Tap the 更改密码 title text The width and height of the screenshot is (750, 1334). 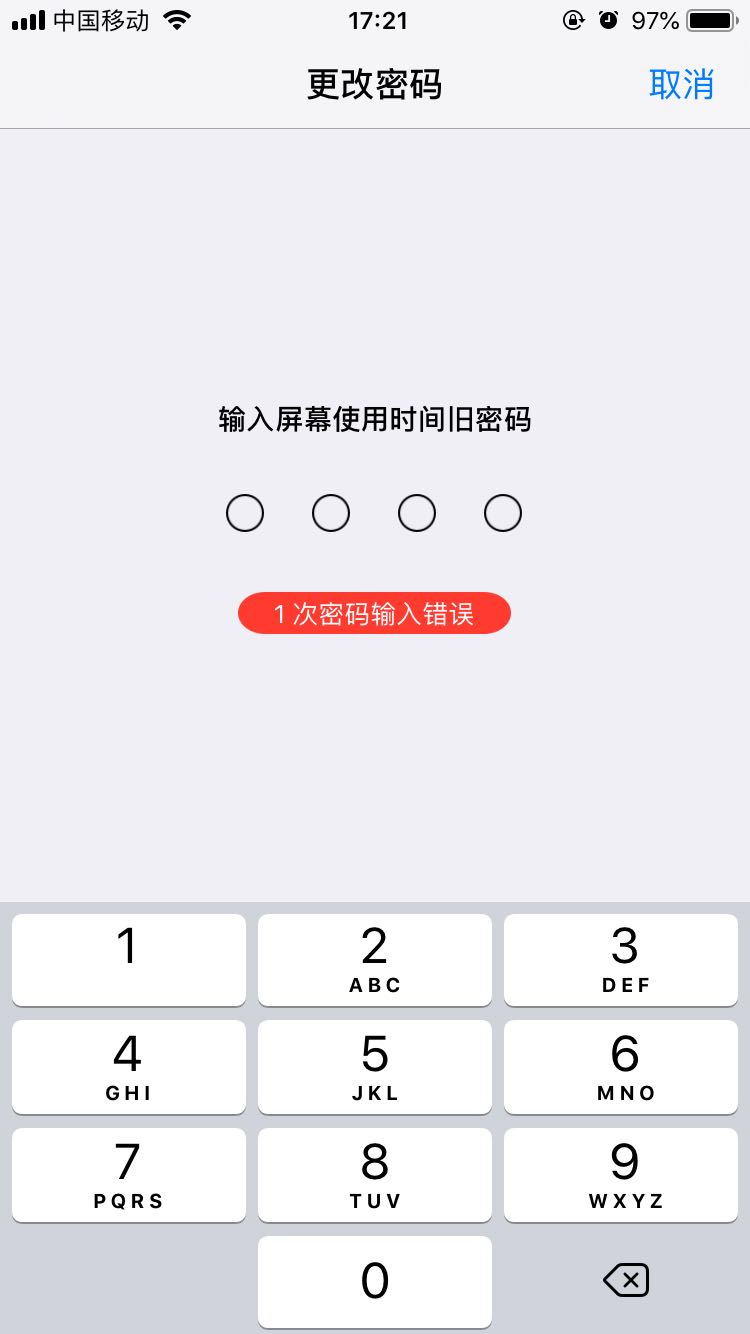[x=374, y=85]
